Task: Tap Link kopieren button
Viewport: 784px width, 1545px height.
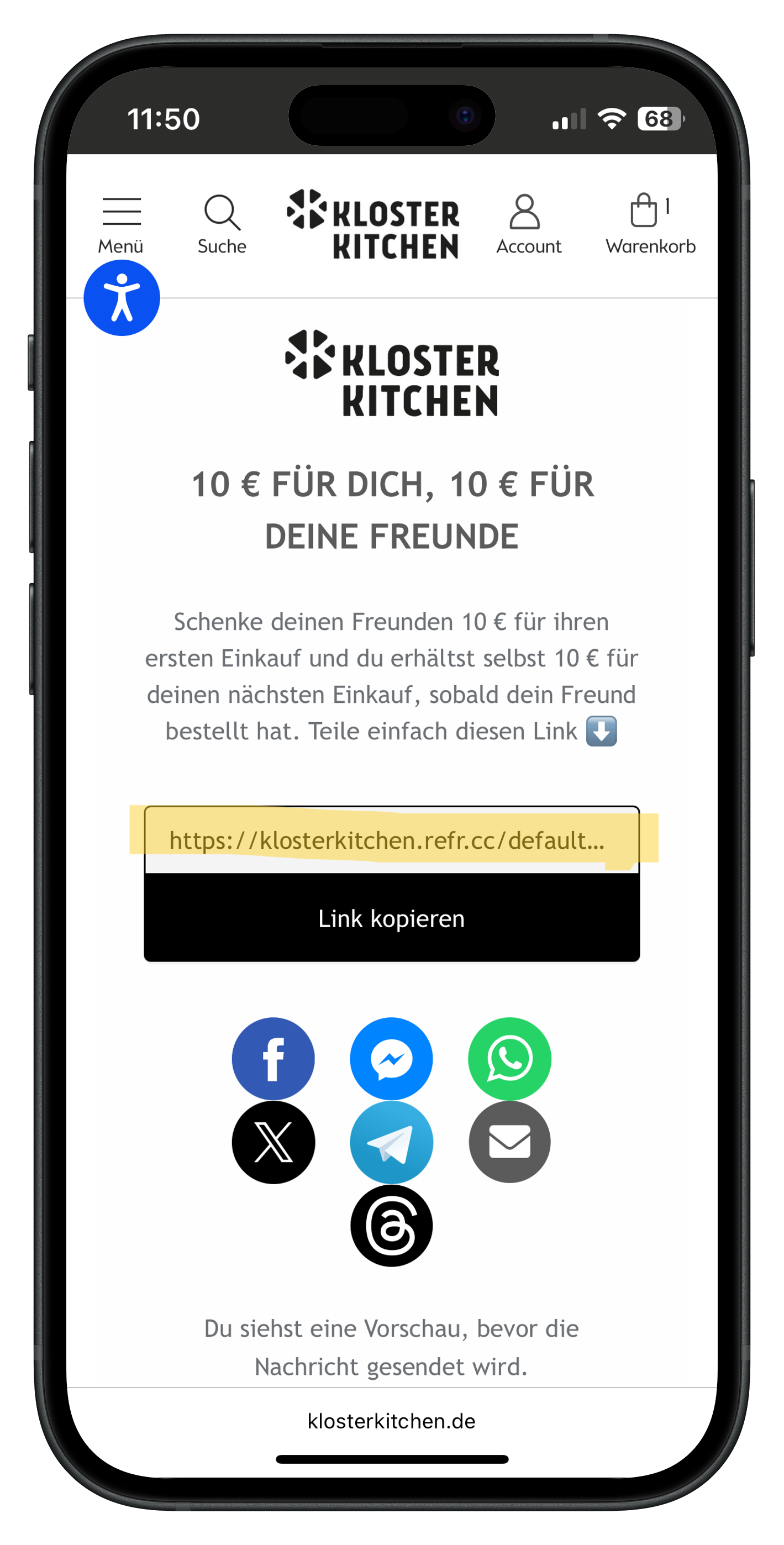Action: (391, 918)
